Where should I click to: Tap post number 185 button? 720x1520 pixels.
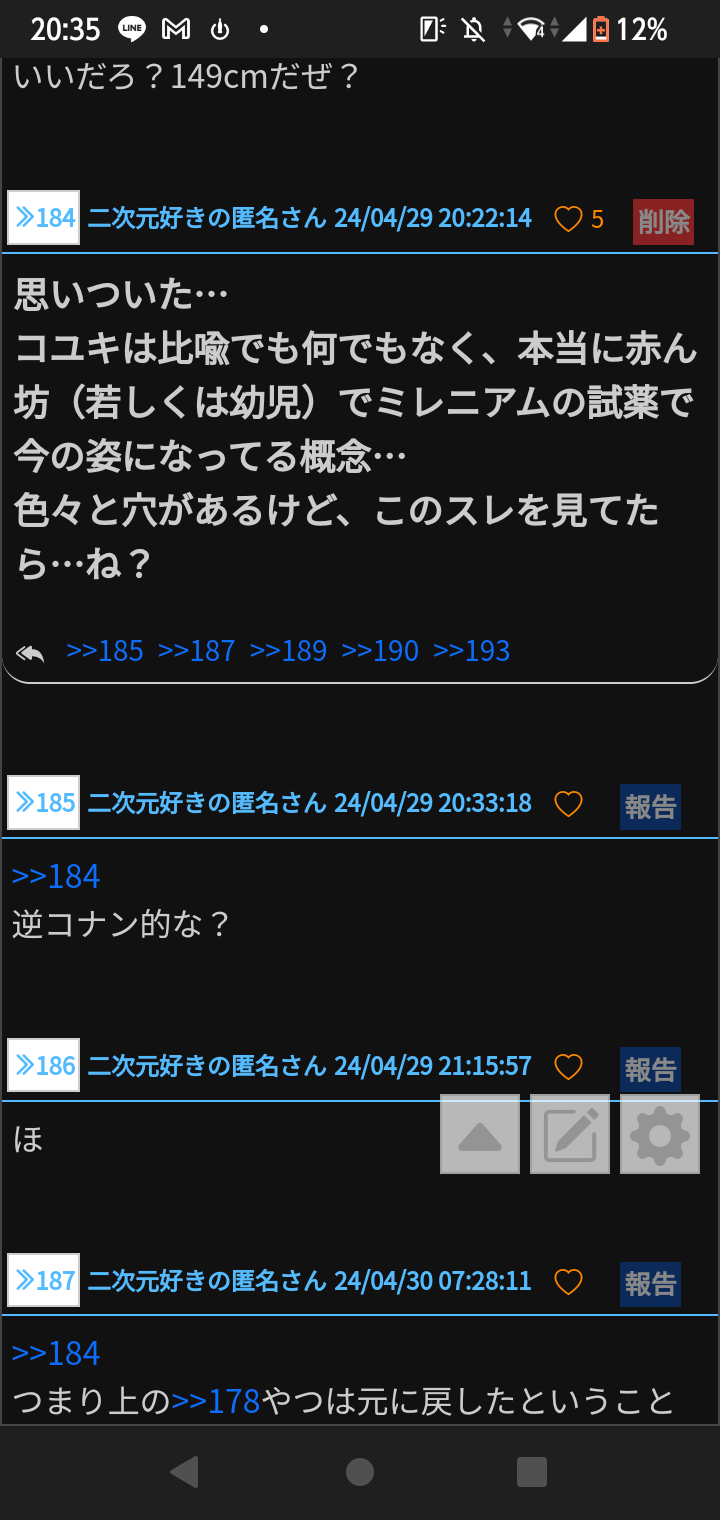(x=44, y=803)
